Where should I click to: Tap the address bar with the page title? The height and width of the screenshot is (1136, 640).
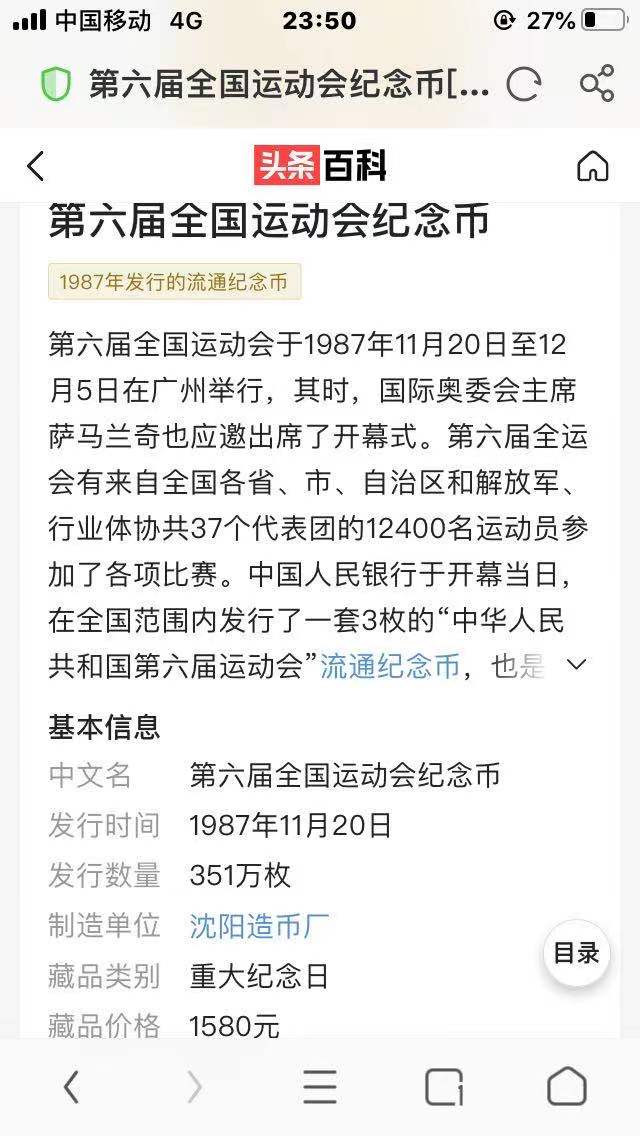click(288, 84)
